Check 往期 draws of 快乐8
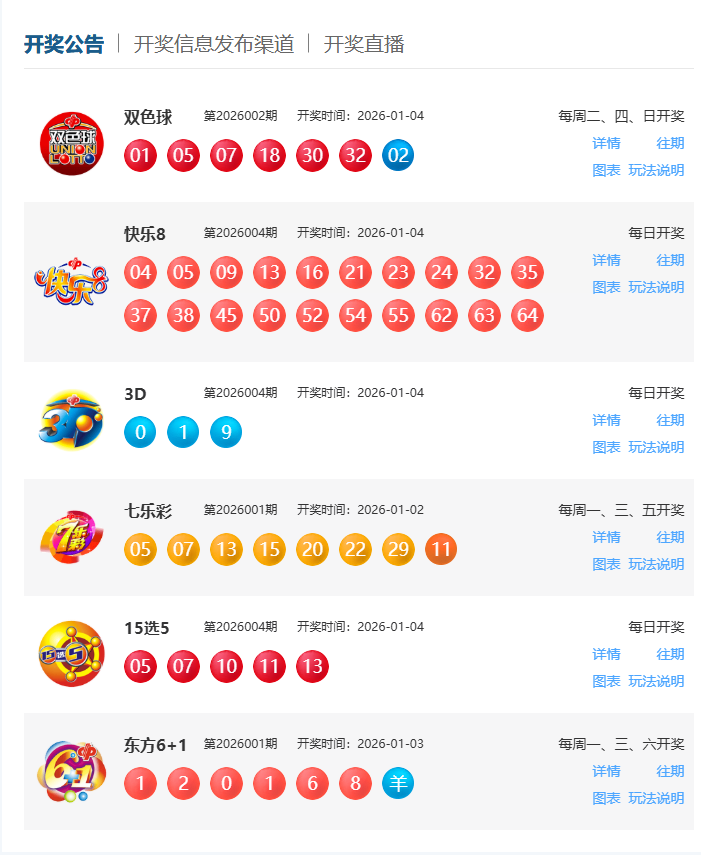 670,260
